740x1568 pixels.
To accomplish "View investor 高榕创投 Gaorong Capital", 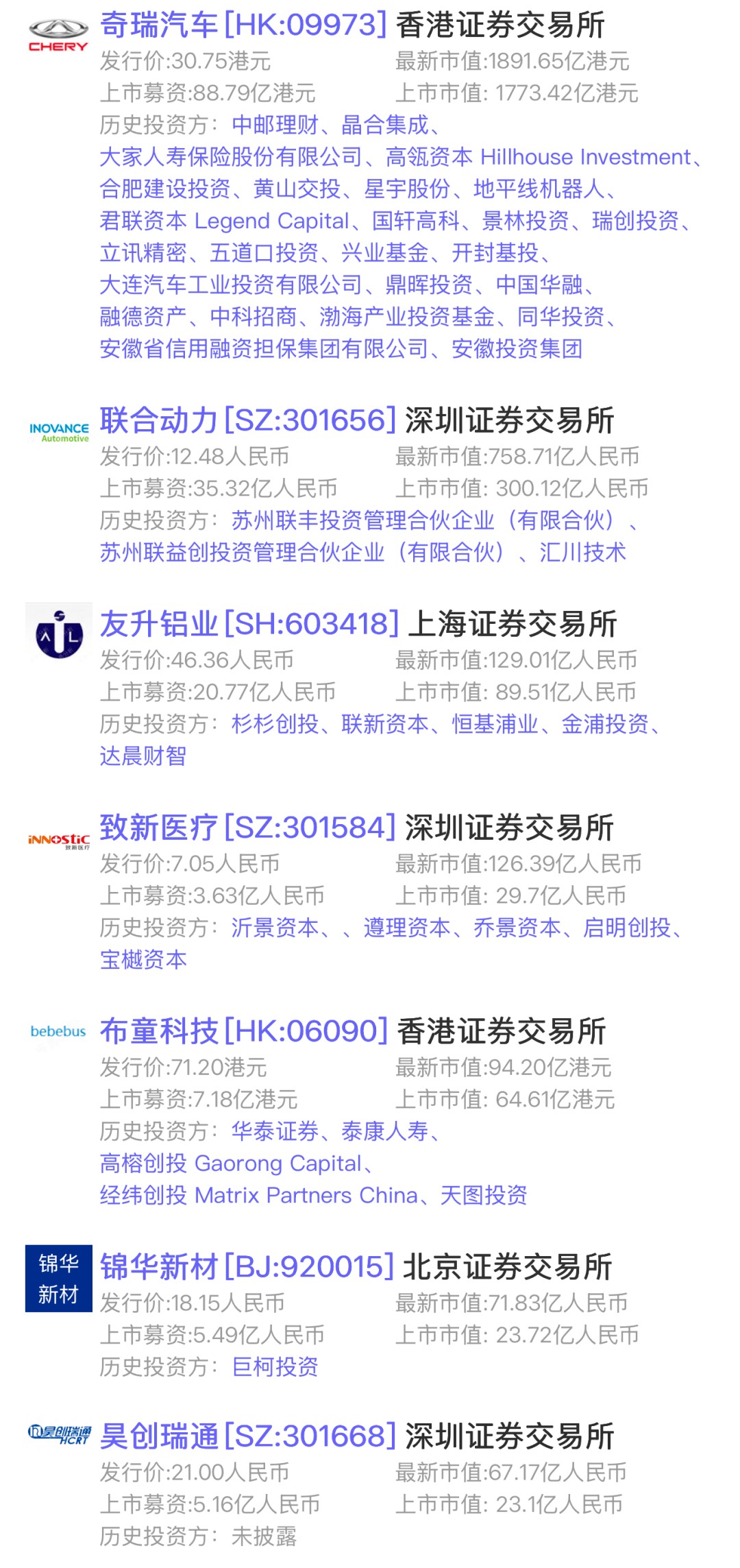I will (x=230, y=1163).
